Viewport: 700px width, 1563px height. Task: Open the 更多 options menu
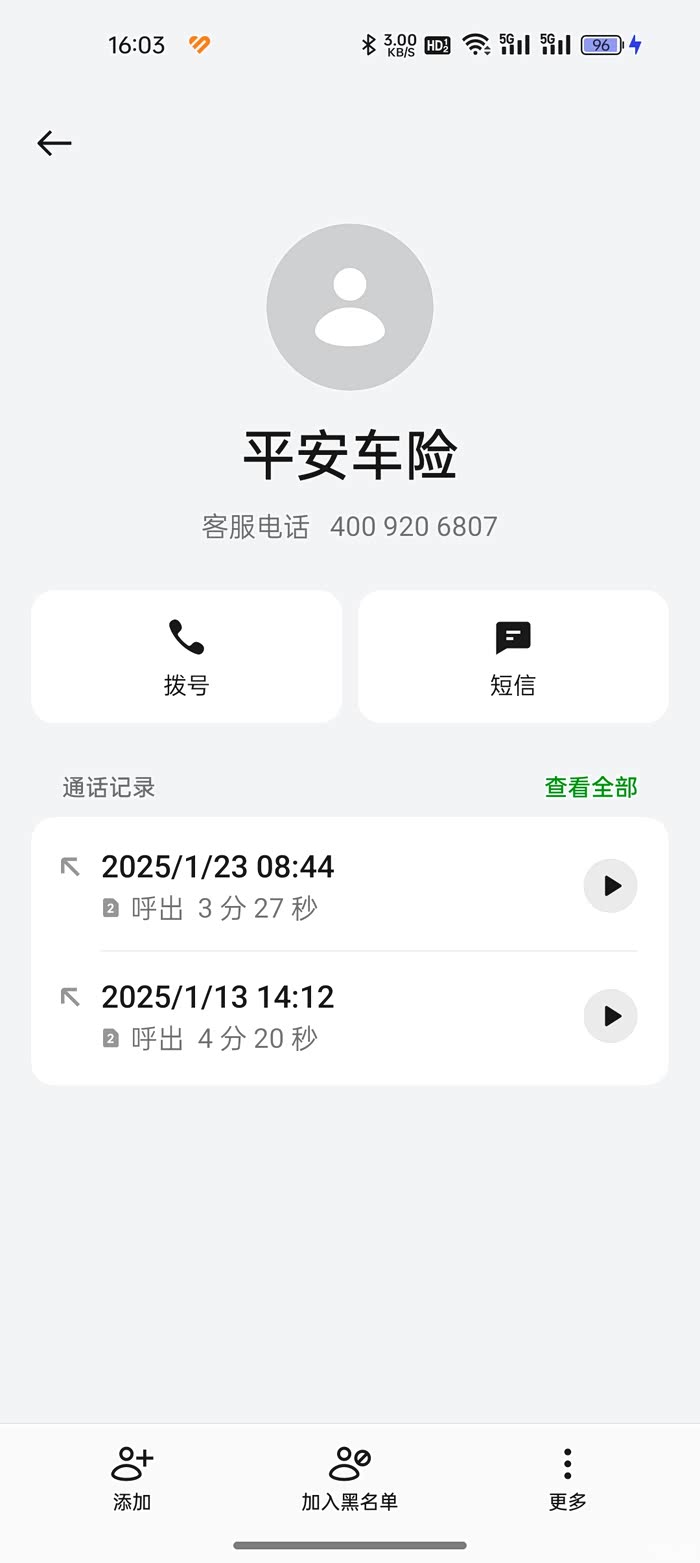(x=567, y=1477)
